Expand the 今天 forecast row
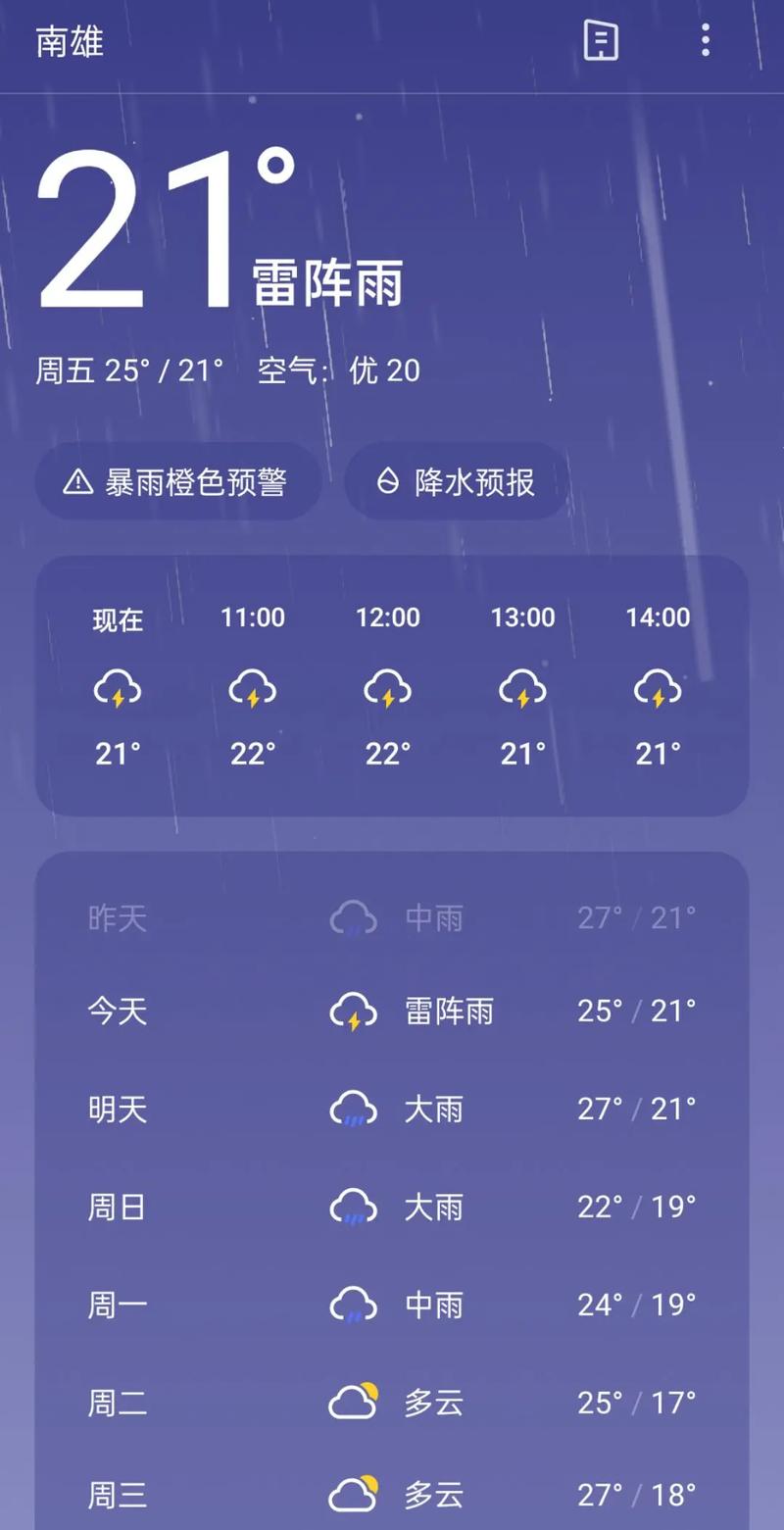Screen dimensions: 784x1530 tap(392, 1011)
